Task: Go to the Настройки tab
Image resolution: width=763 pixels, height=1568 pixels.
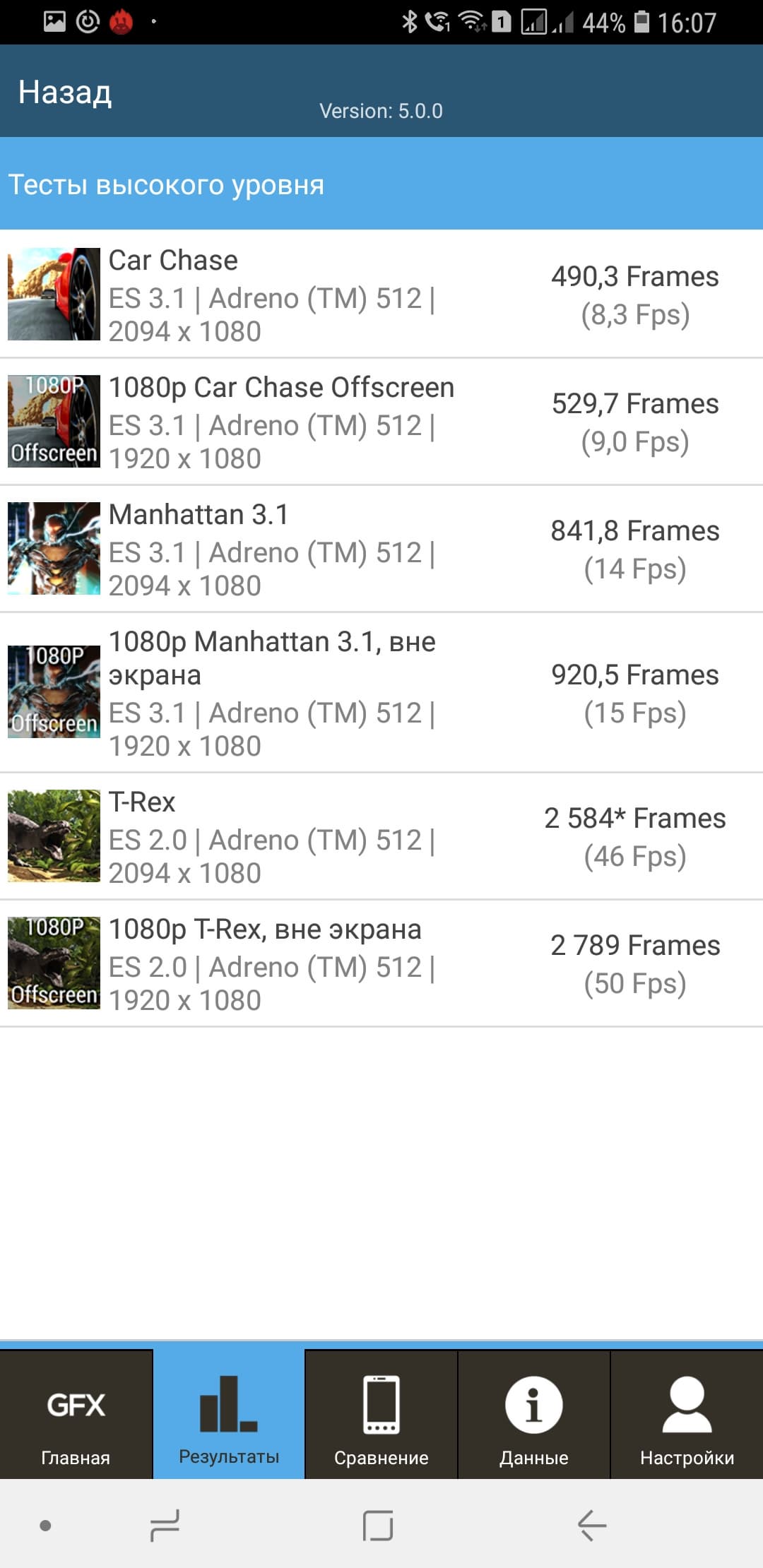Action: (687, 1415)
